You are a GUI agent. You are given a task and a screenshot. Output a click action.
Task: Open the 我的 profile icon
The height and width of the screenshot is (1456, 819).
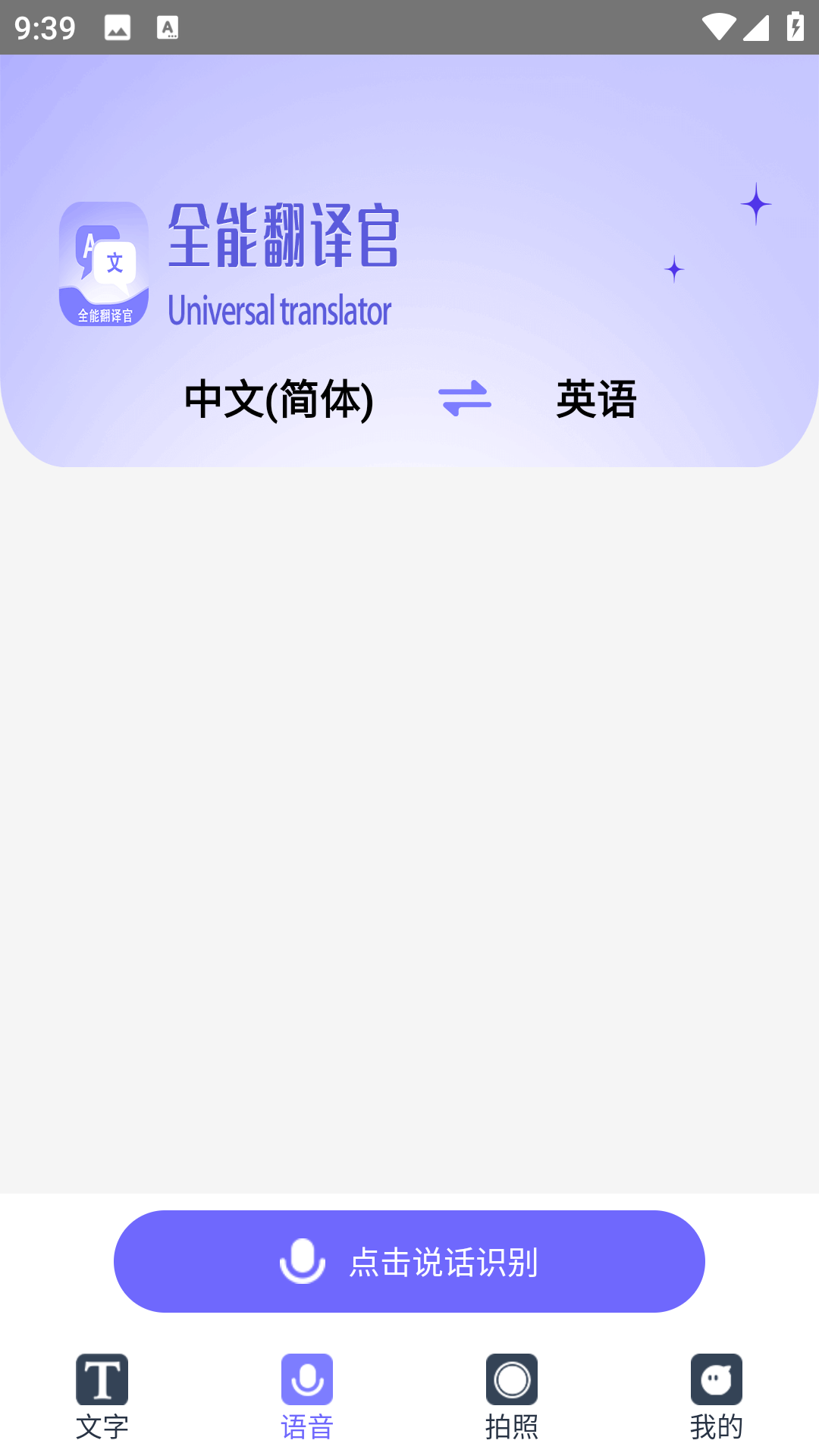point(716,1380)
